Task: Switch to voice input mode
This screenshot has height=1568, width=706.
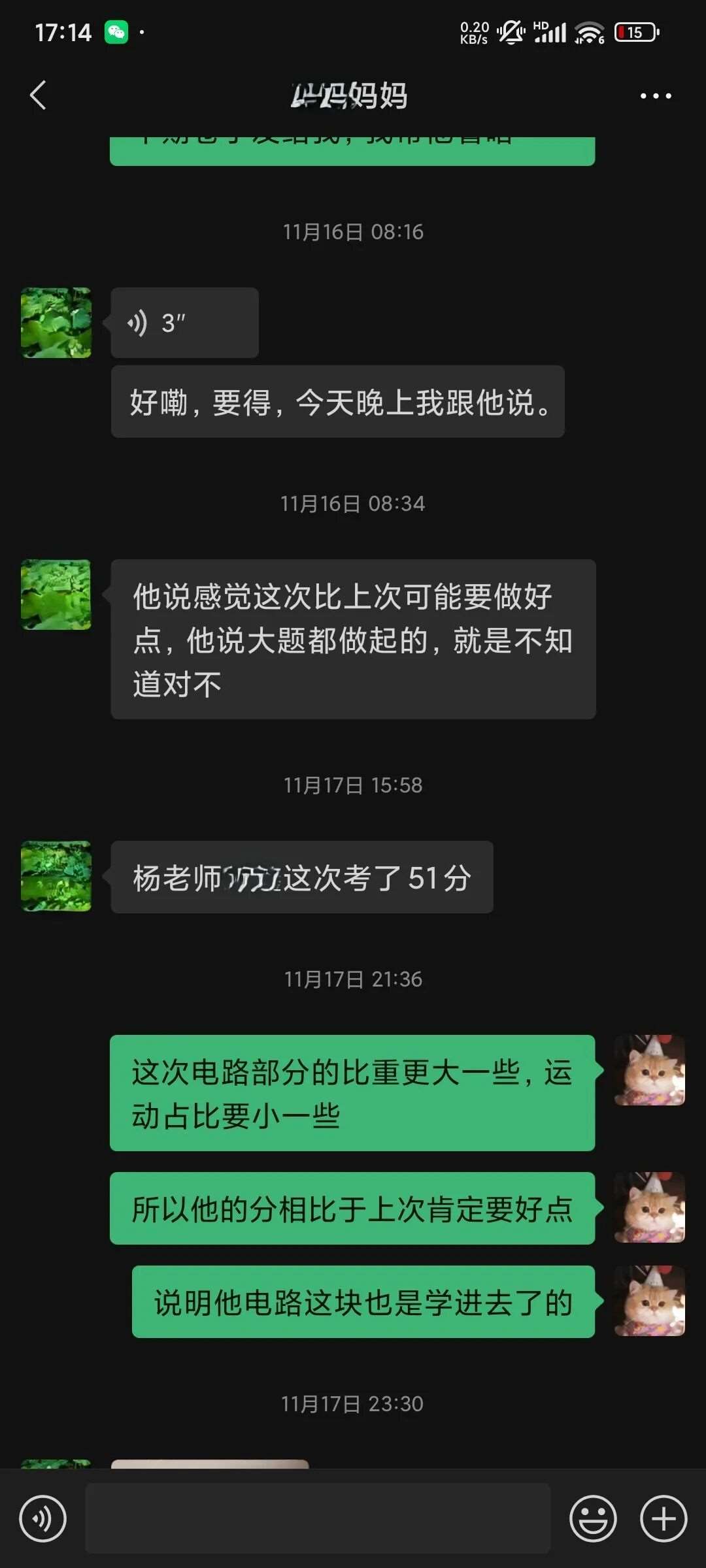Action: tap(42, 1518)
